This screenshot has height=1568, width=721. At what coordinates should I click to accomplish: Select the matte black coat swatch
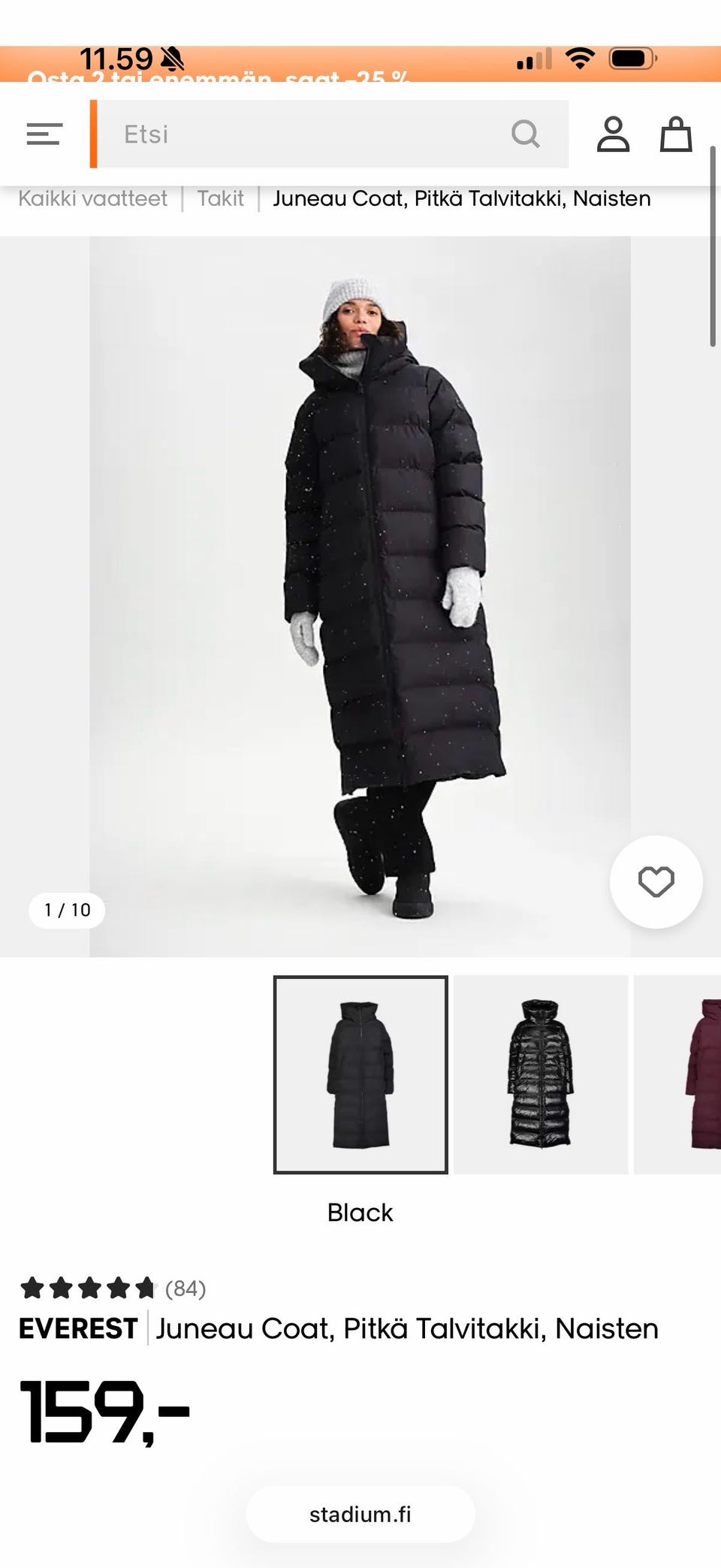360,1074
